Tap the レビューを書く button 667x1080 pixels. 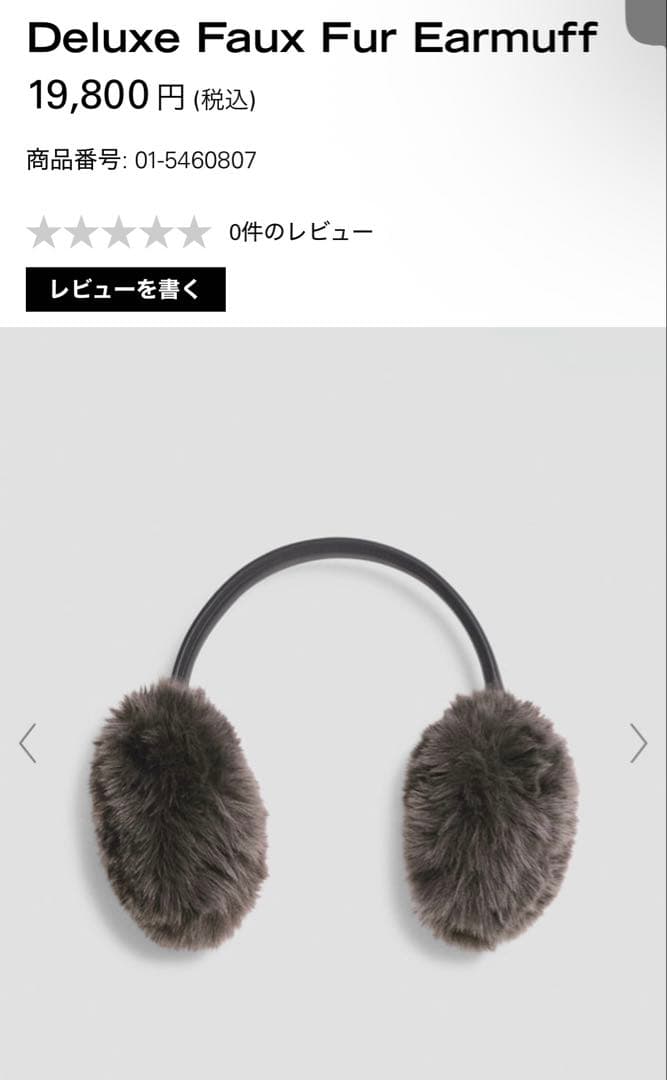125,290
